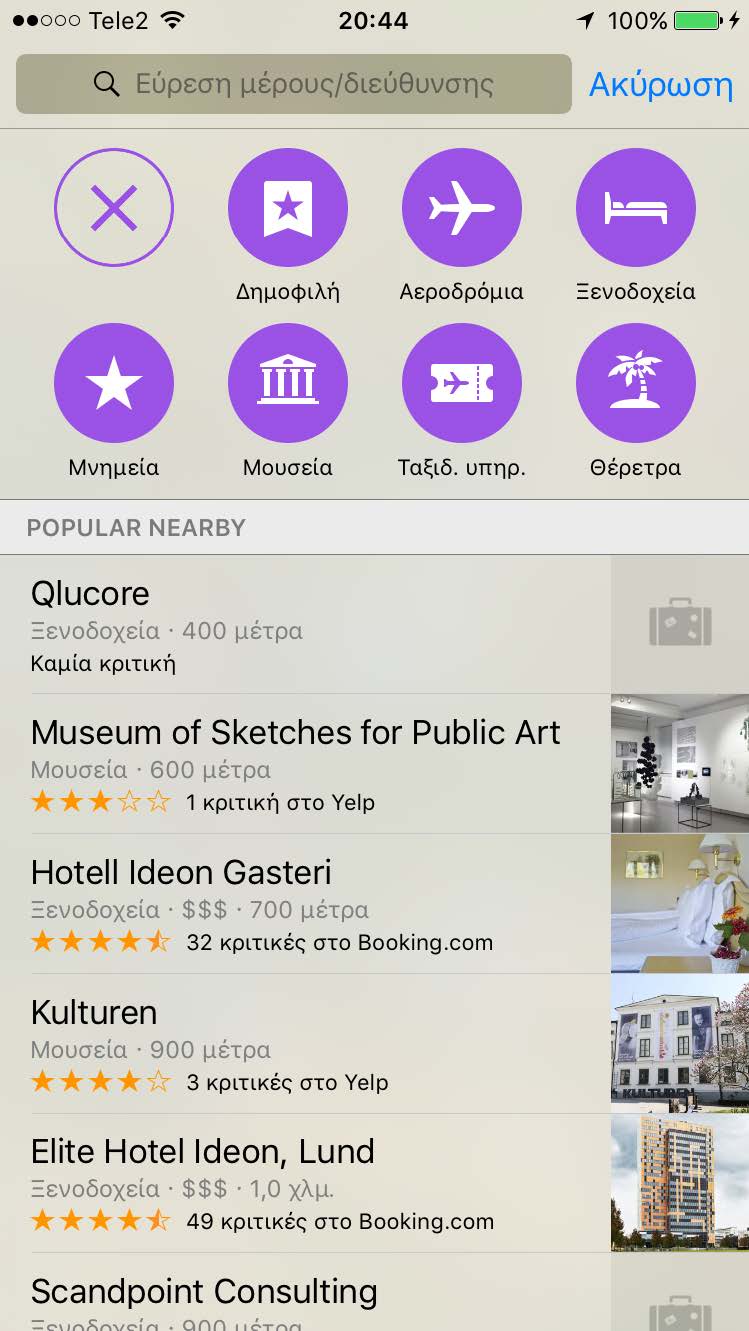Show the Μουσεία category

coord(288,383)
